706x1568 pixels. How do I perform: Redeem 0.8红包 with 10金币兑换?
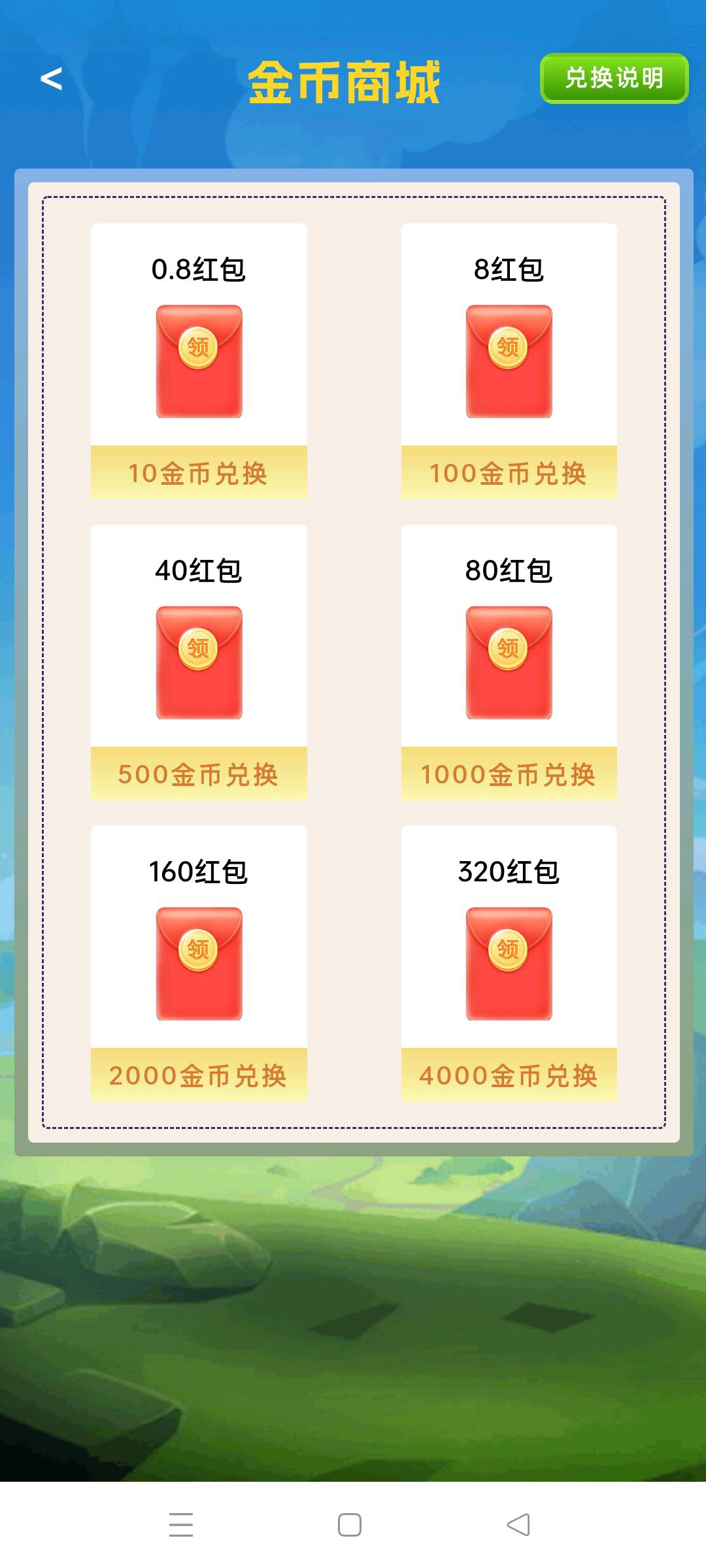(x=199, y=473)
